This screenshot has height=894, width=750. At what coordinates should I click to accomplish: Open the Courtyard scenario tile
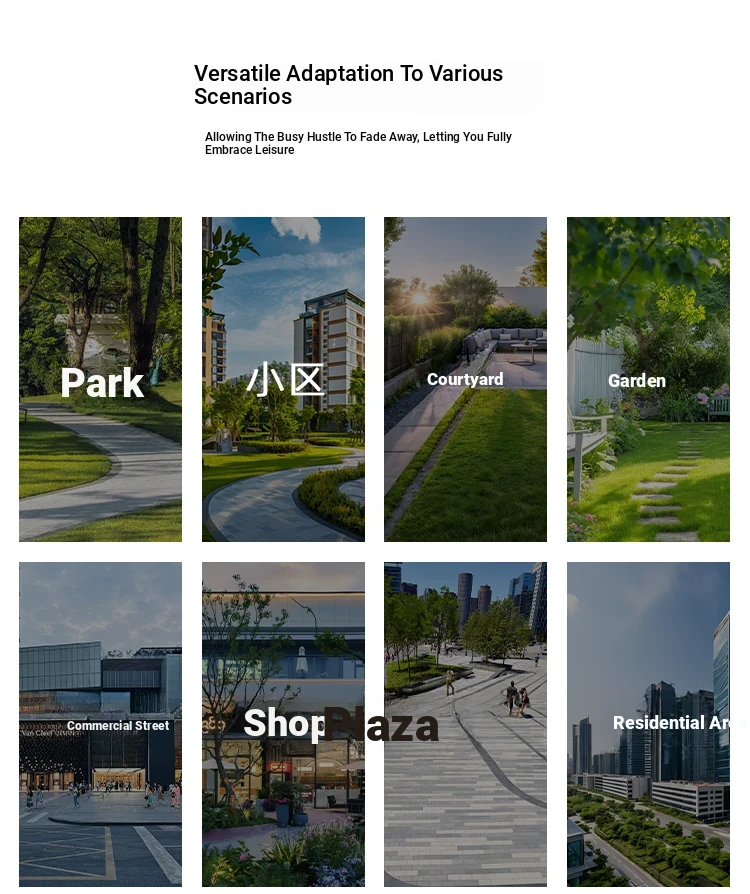pos(465,380)
